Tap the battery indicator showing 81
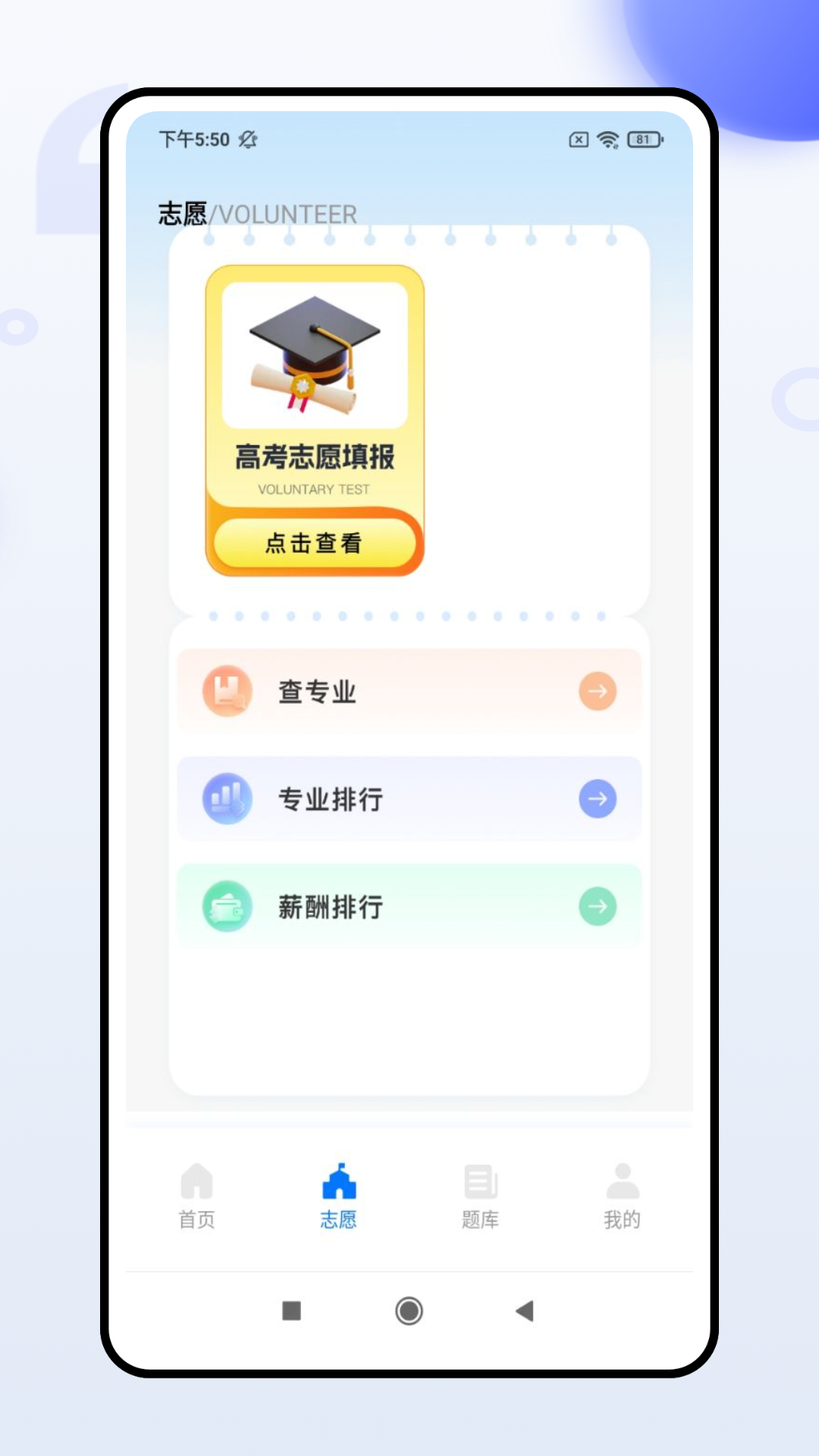 point(643,140)
